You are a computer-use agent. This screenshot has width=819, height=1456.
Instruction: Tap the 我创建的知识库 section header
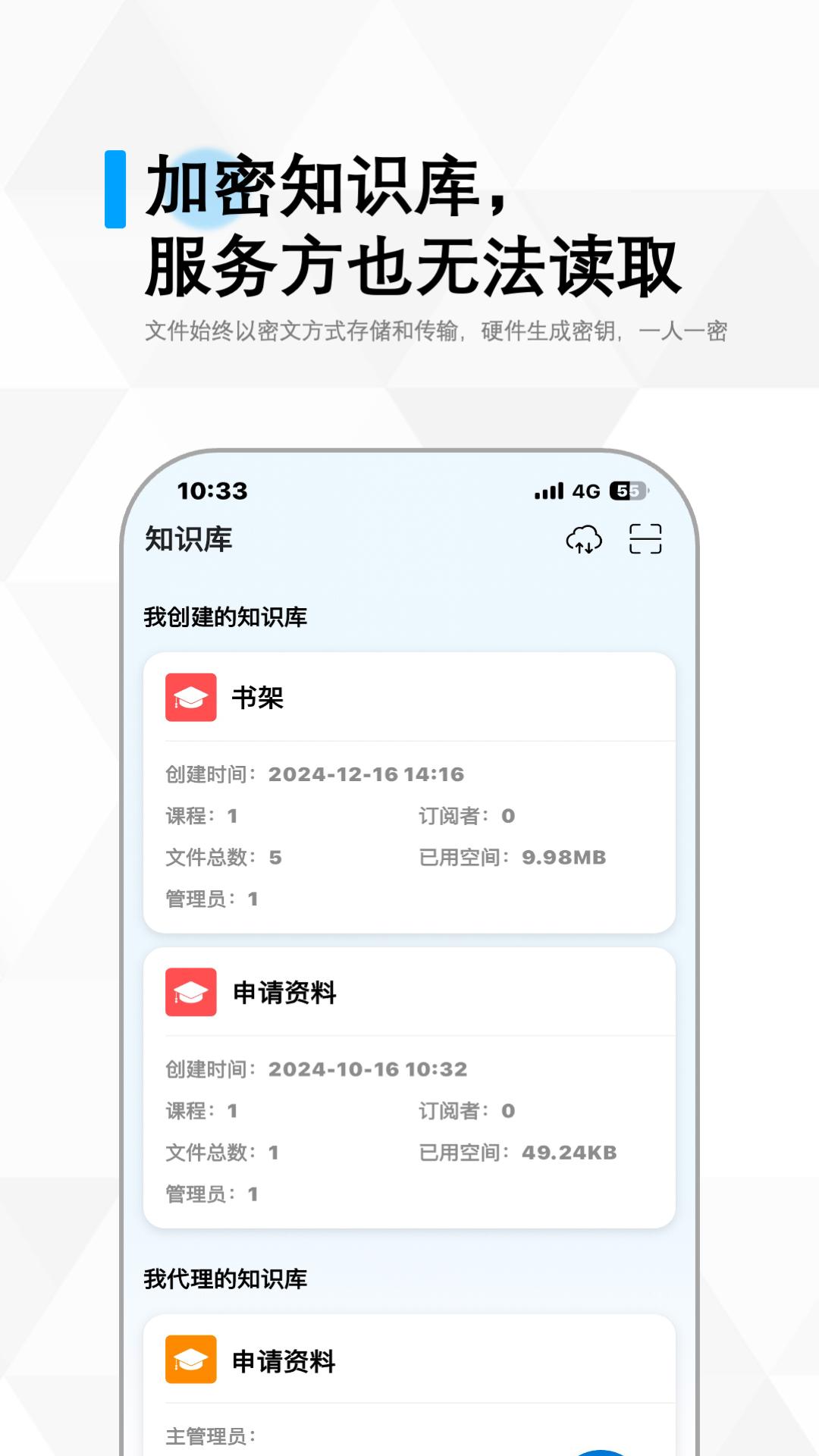point(224,616)
